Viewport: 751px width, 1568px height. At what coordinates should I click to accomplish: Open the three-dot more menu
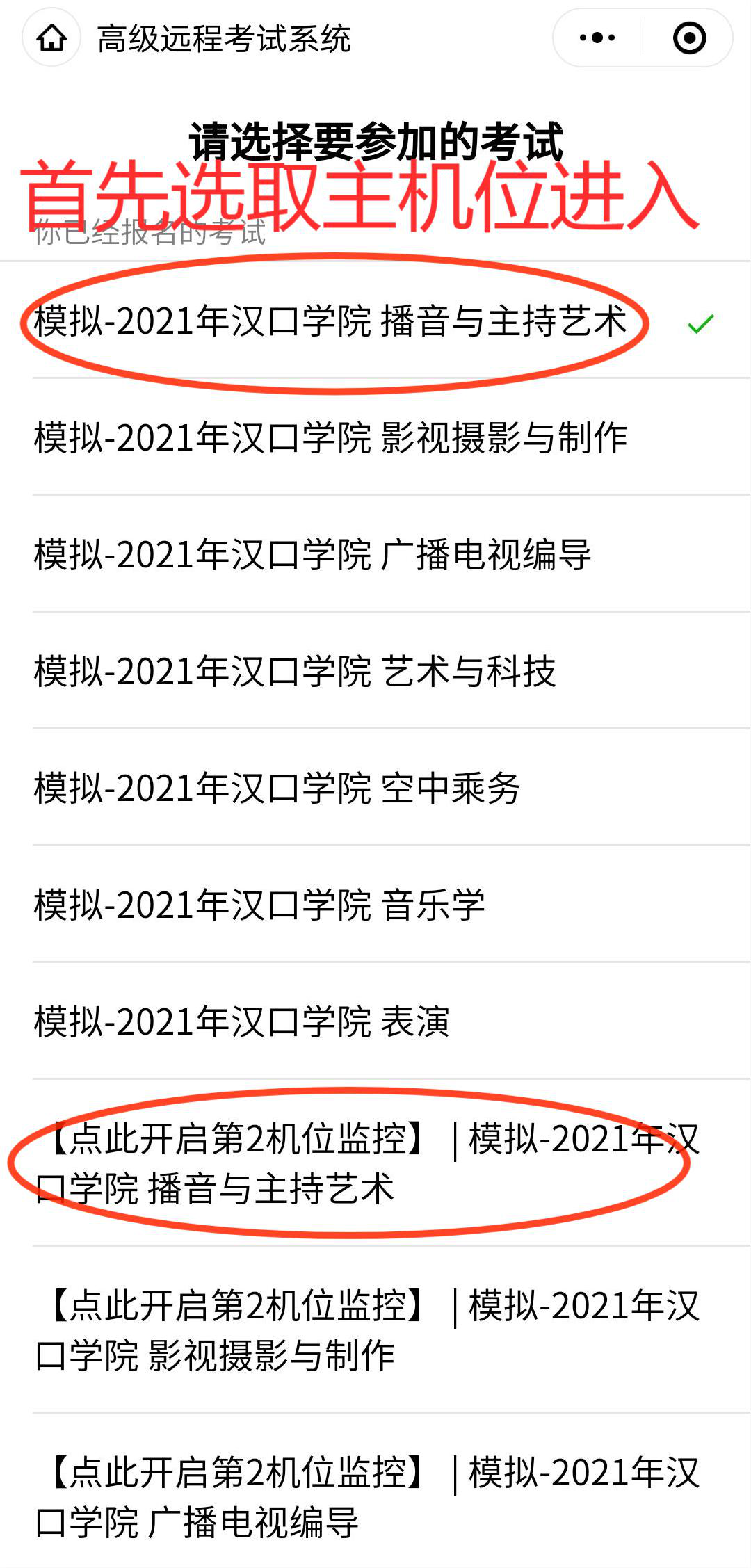tap(597, 38)
